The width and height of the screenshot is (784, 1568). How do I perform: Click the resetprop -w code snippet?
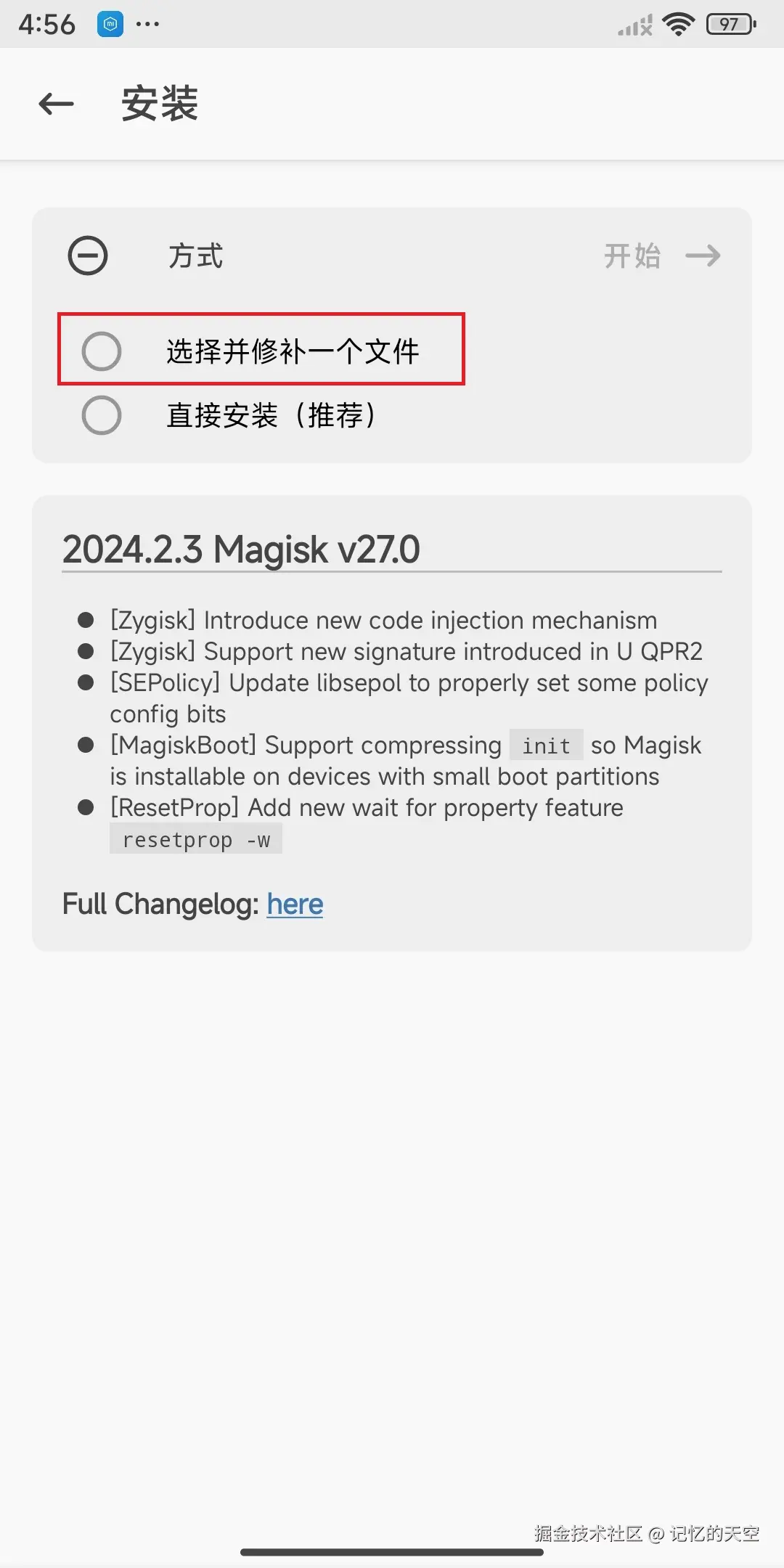click(x=195, y=838)
